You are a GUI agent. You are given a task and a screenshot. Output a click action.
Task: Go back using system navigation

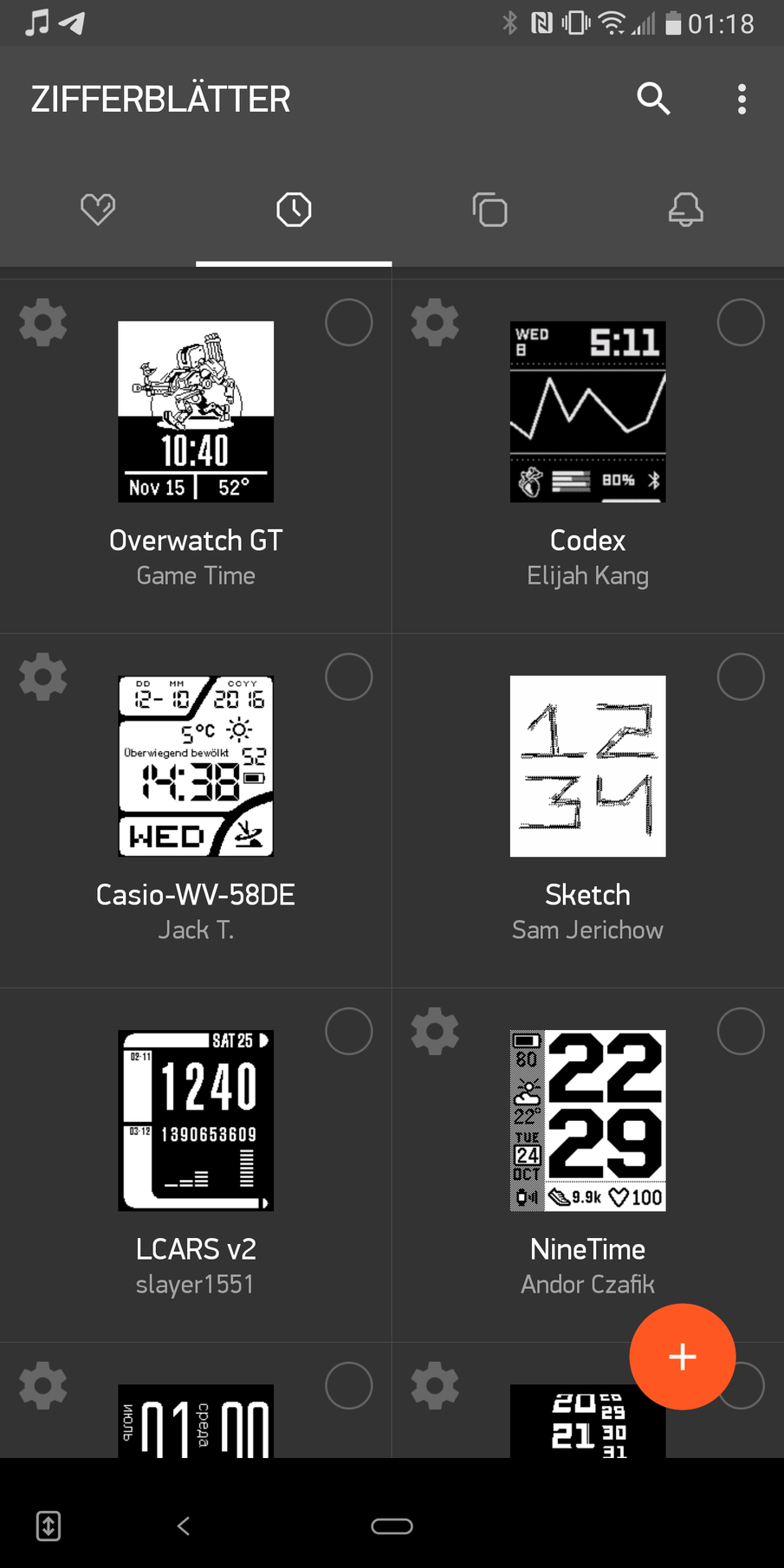coord(183,1526)
